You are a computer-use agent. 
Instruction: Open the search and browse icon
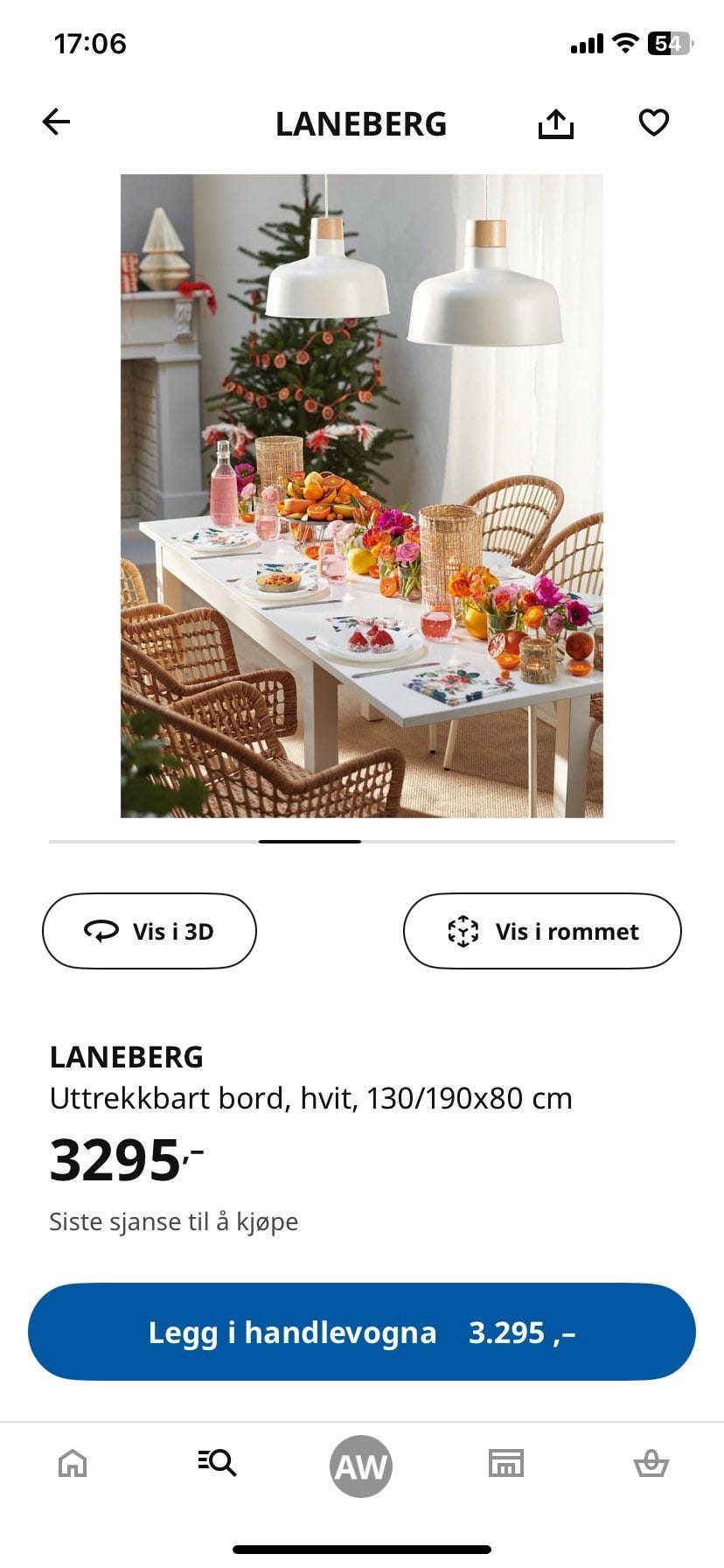(x=217, y=1463)
